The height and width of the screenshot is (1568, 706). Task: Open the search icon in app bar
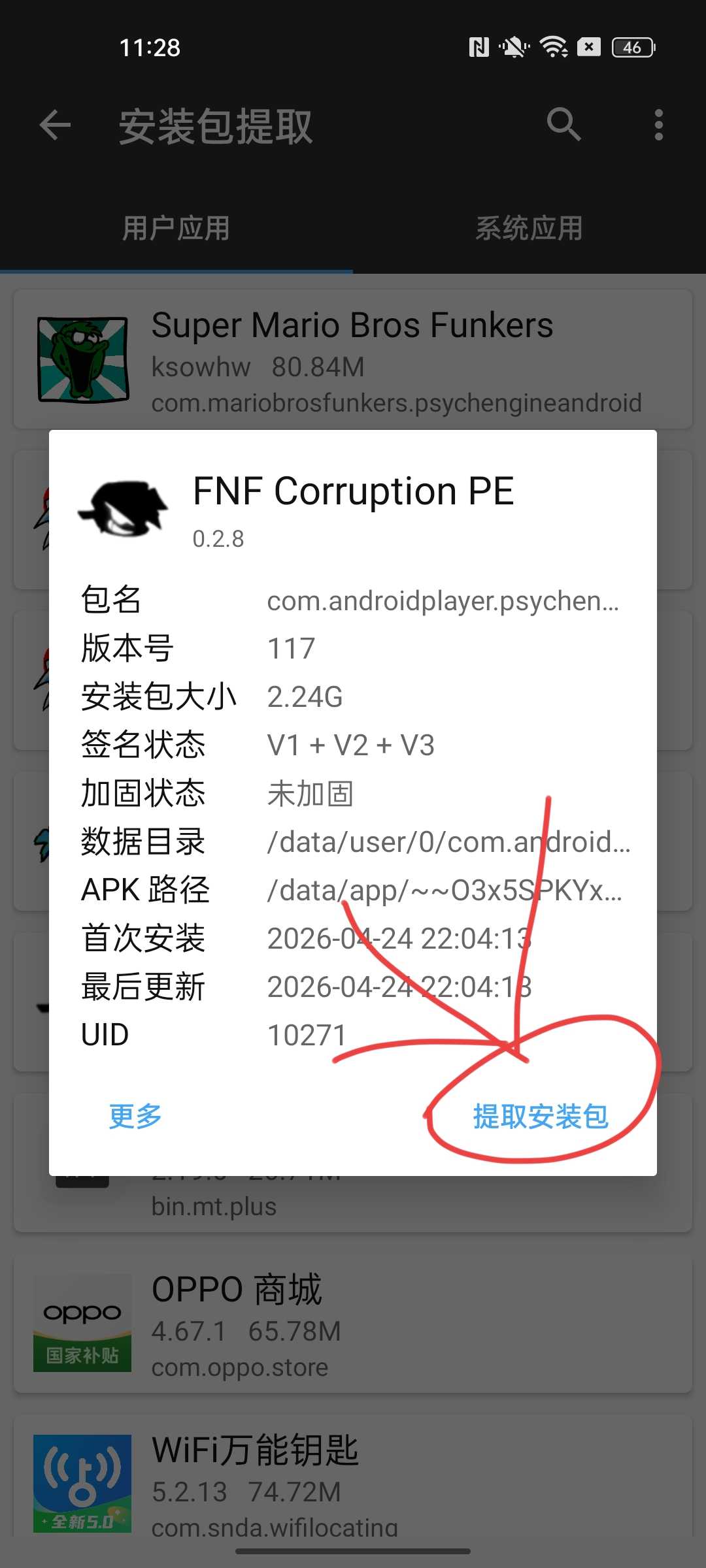[563, 125]
